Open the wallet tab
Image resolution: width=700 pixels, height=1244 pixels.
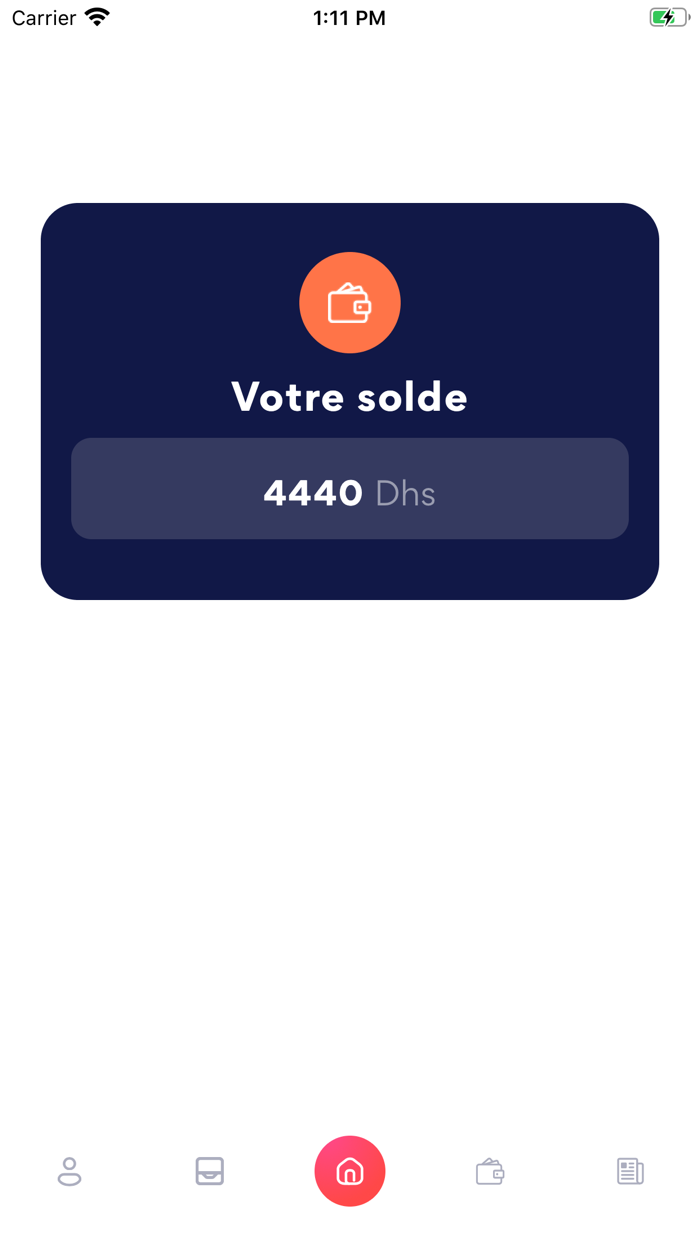[490, 1171]
